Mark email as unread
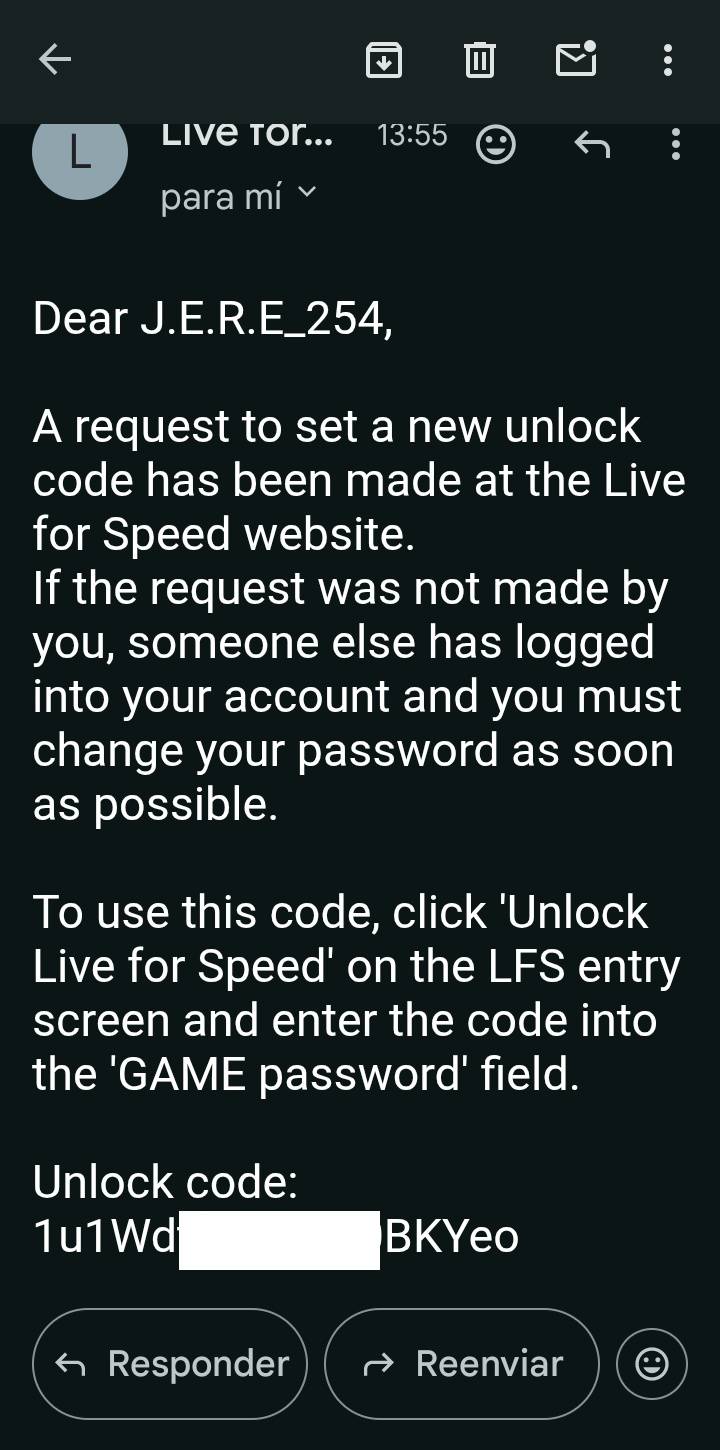The width and height of the screenshot is (720, 1450). pyautogui.click(x=576, y=61)
